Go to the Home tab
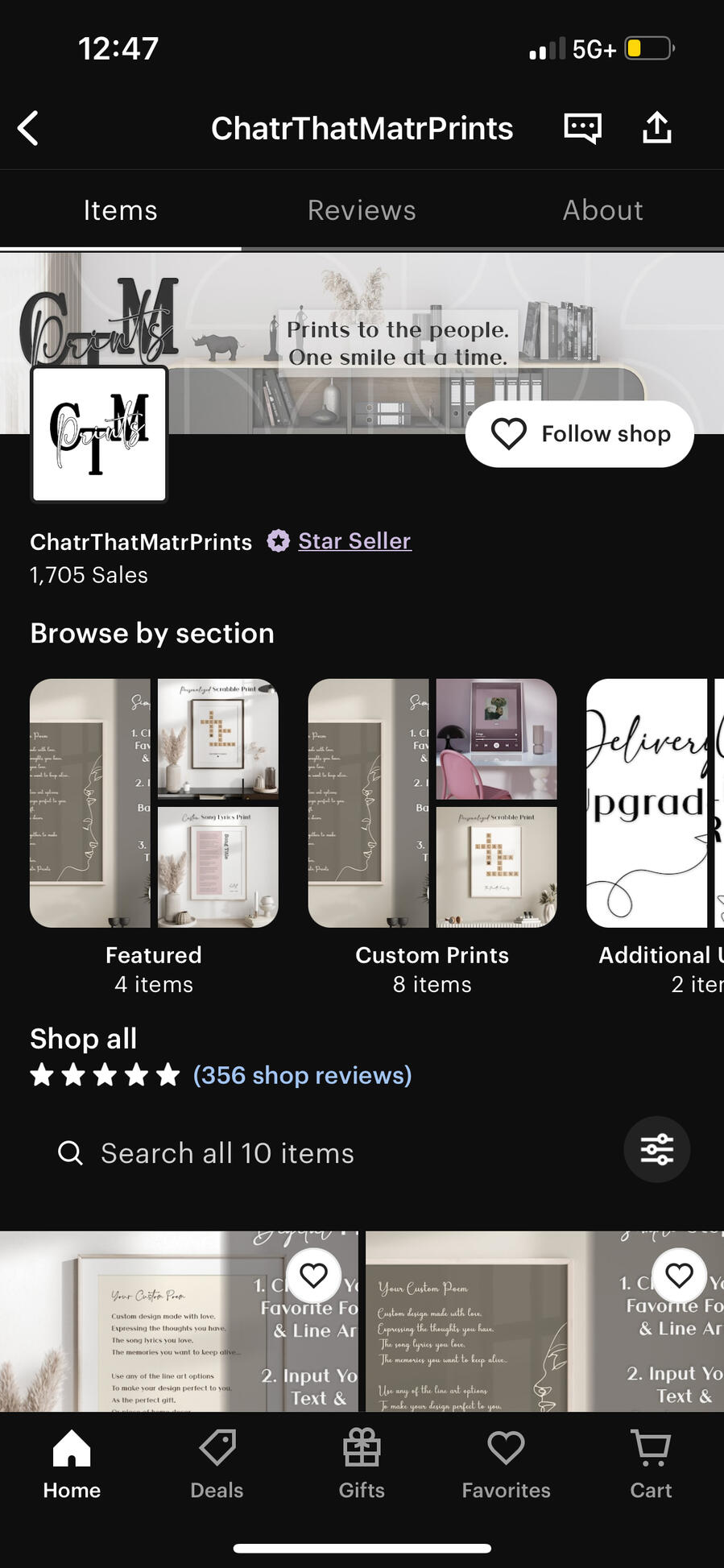This screenshot has width=724, height=1568. coord(72,1464)
